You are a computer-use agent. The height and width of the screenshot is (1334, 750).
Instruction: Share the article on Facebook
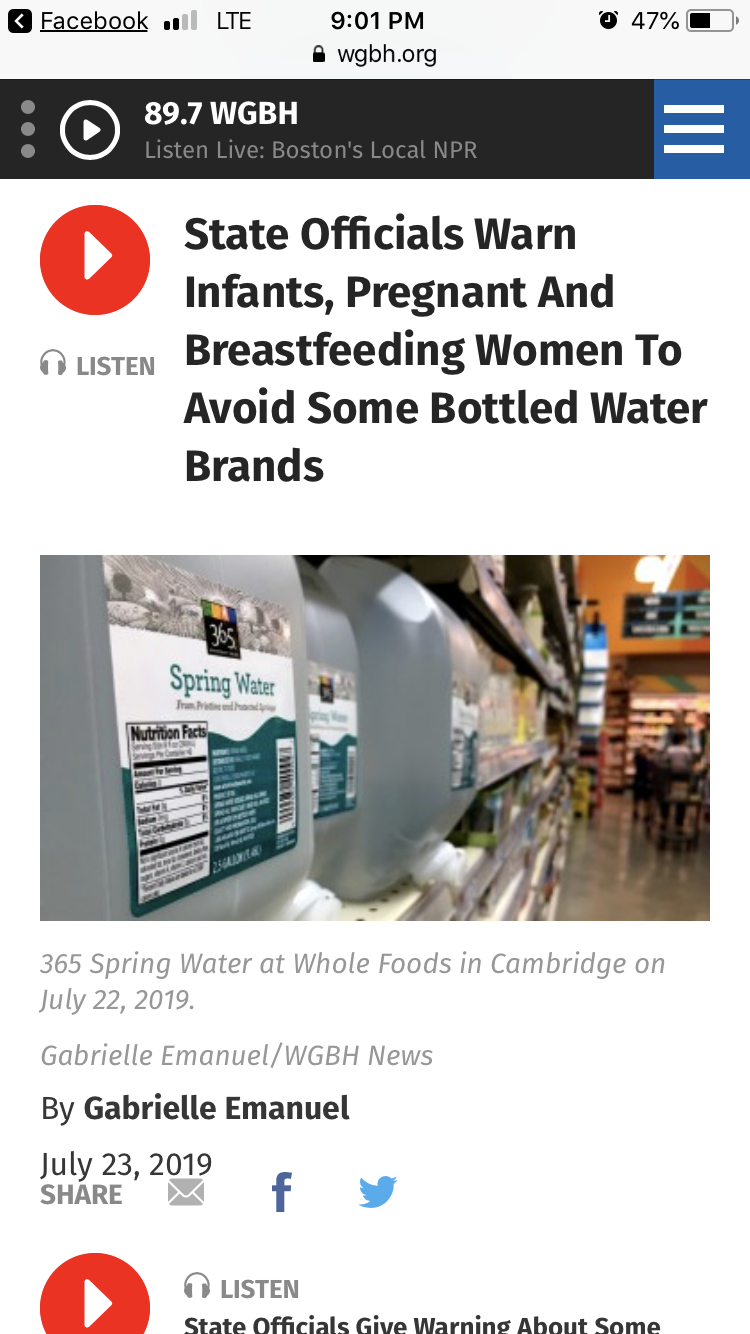(x=282, y=1192)
